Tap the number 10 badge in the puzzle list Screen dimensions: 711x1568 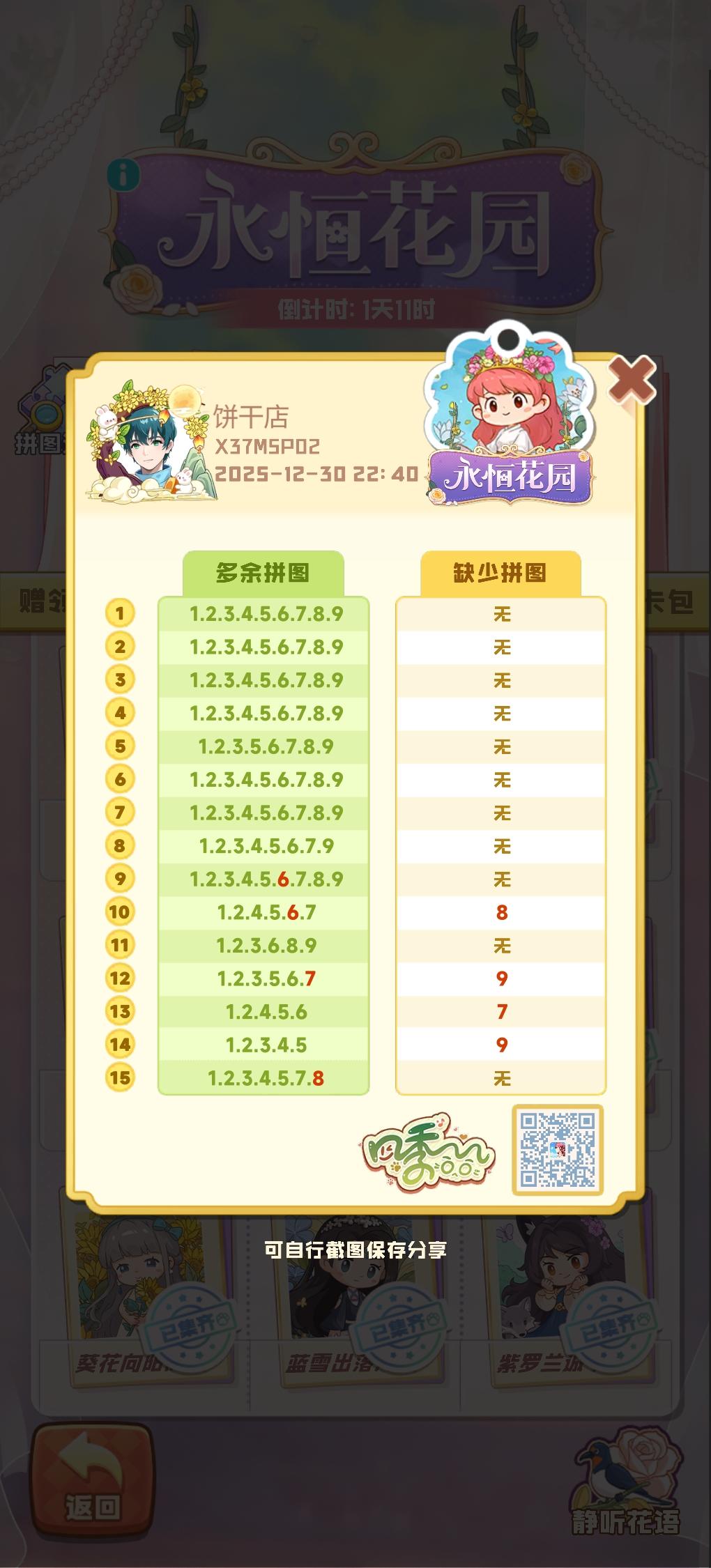(120, 909)
